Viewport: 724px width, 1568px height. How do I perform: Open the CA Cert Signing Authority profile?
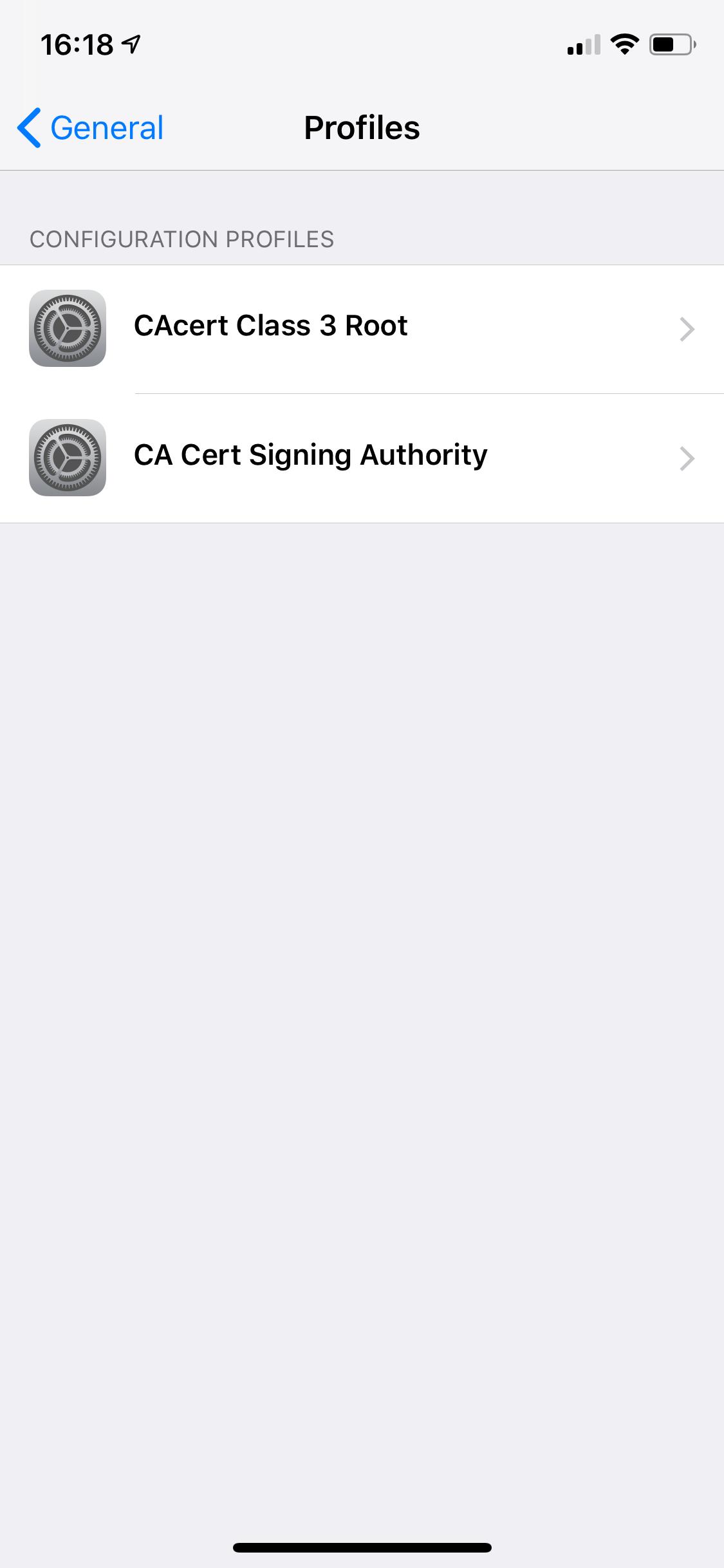362,457
